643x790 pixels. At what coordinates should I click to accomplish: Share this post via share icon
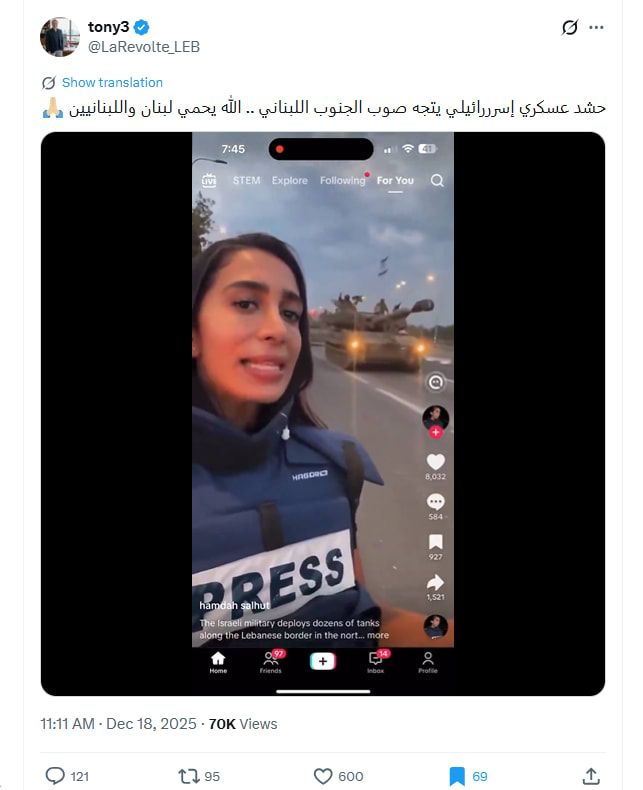[590, 775]
